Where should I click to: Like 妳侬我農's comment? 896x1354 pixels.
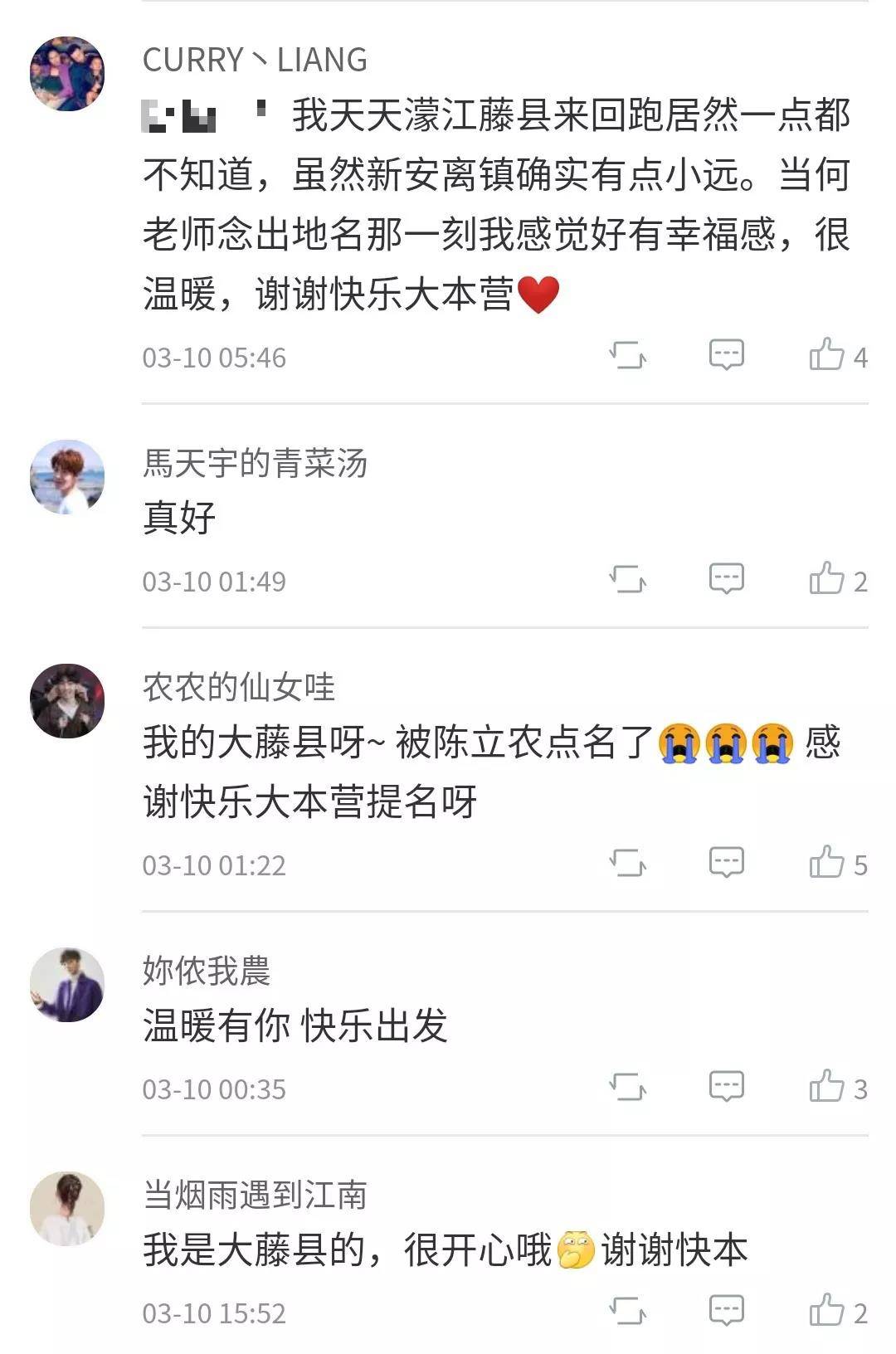click(x=827, y=1087)
